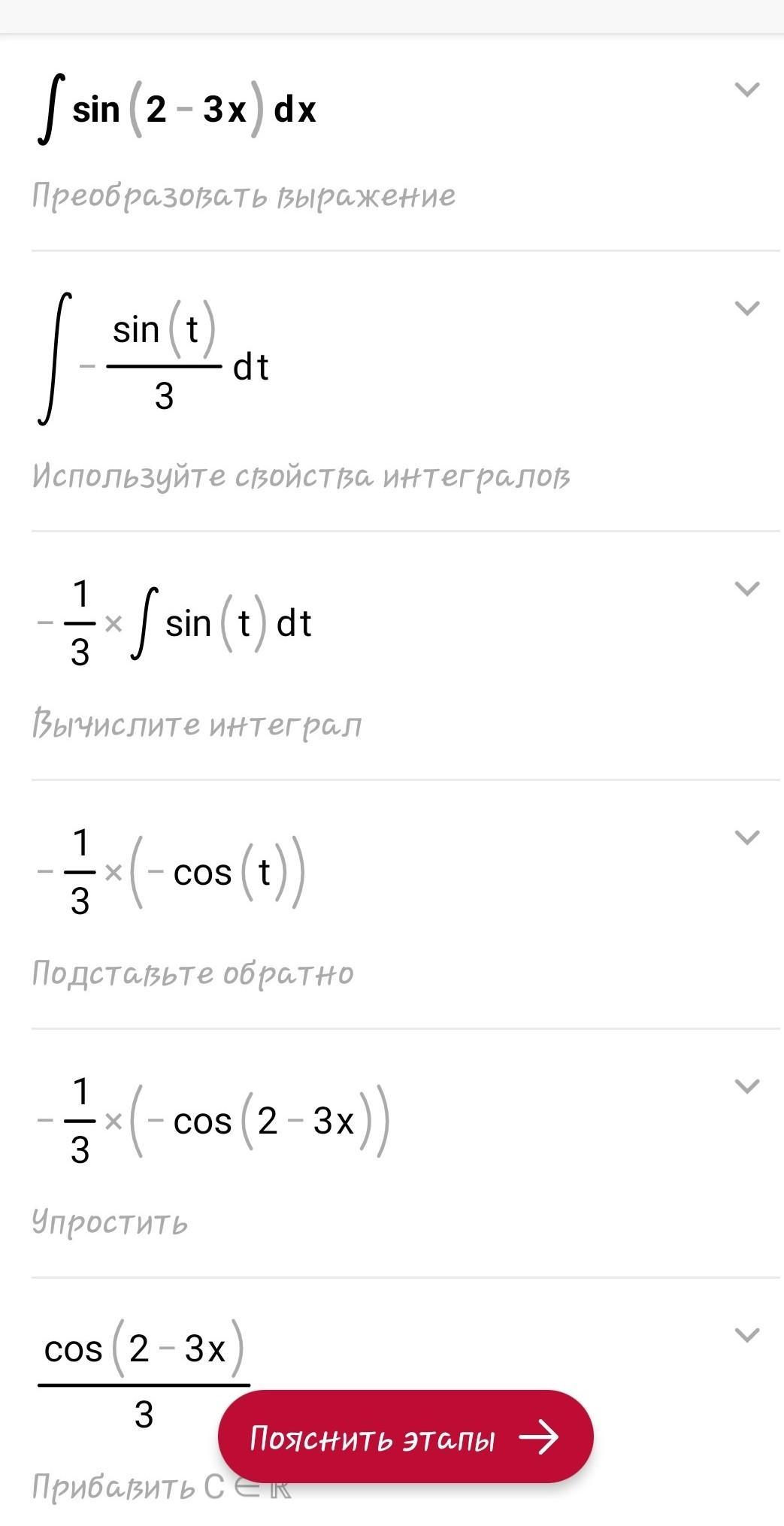Expand the cos(2−3x)/3 result step

coord(746,1335)
